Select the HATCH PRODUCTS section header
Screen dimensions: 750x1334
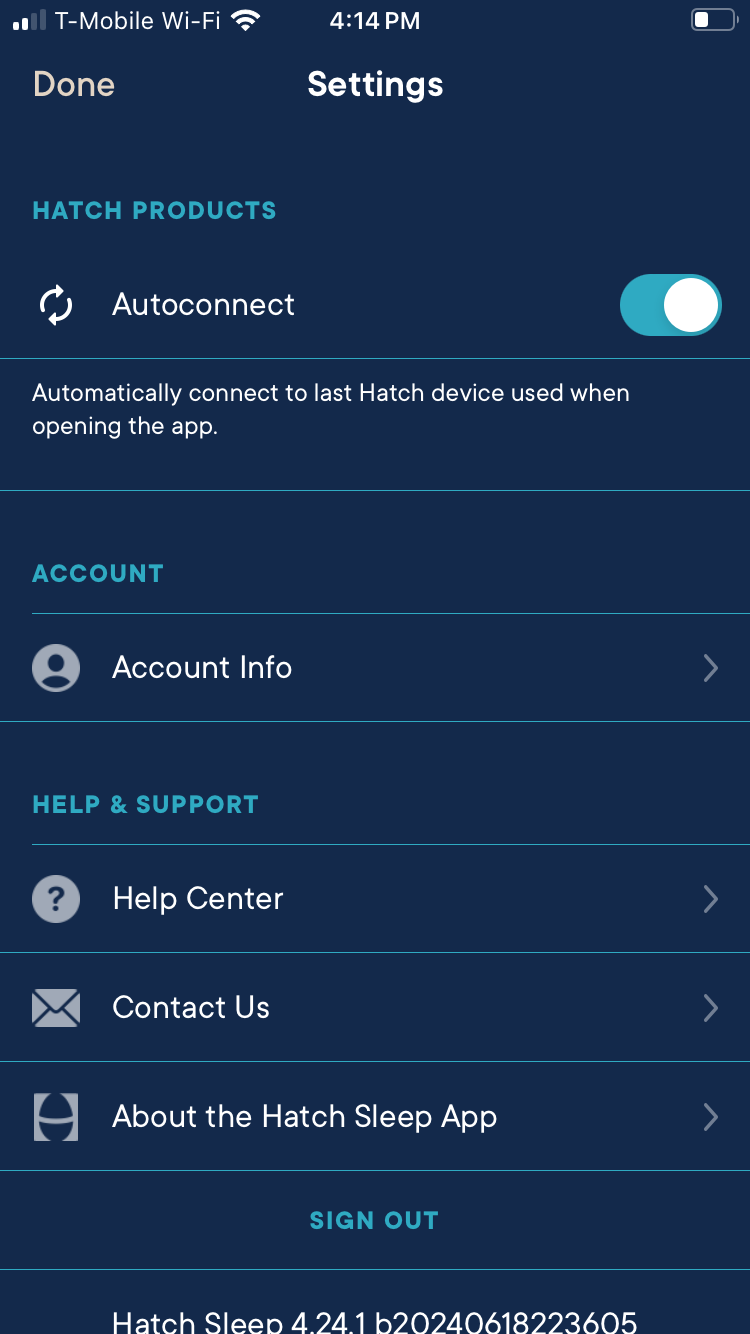(154, 210)
